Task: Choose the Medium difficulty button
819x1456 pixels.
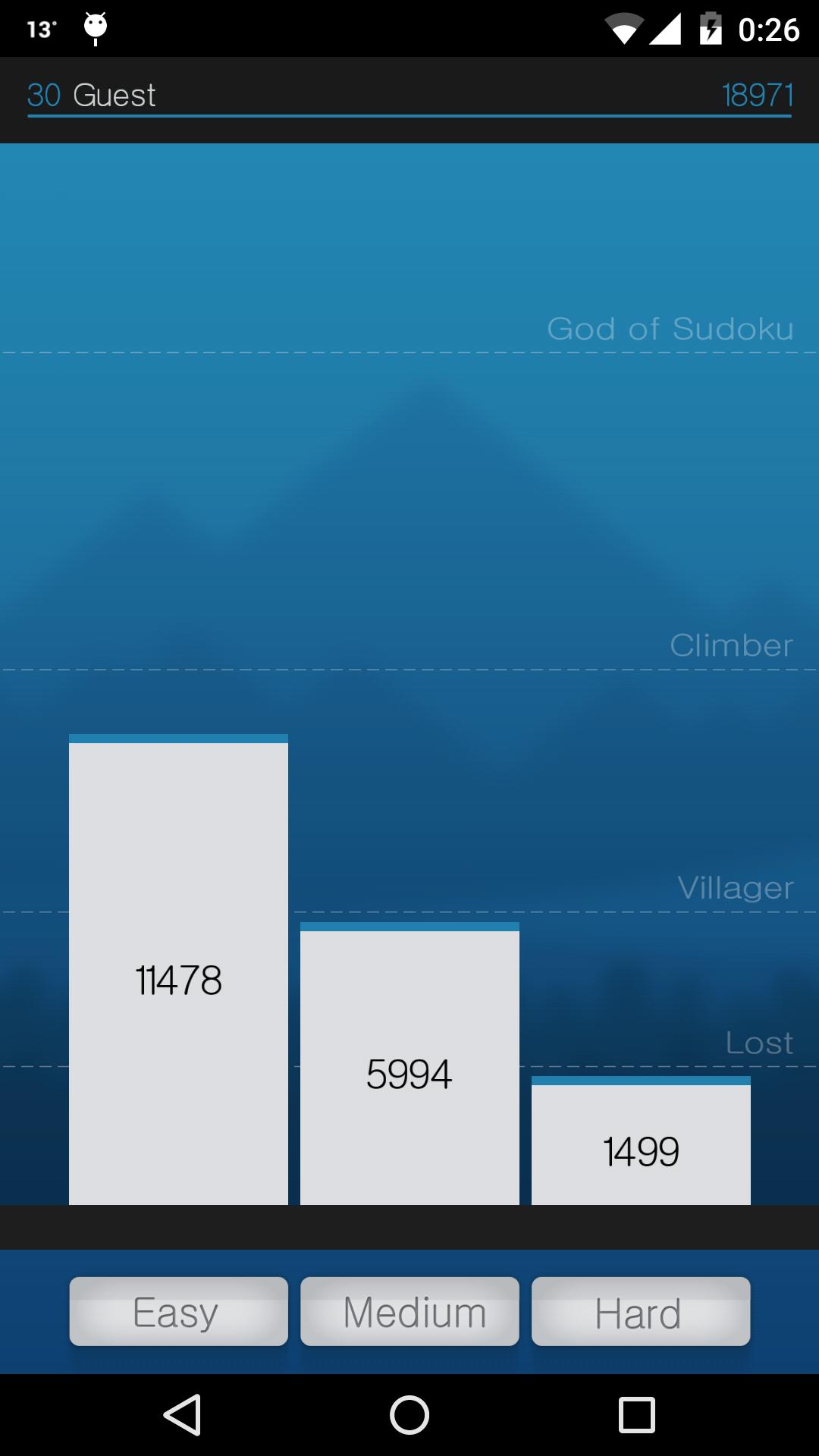Action: (x=409, y=1311)
